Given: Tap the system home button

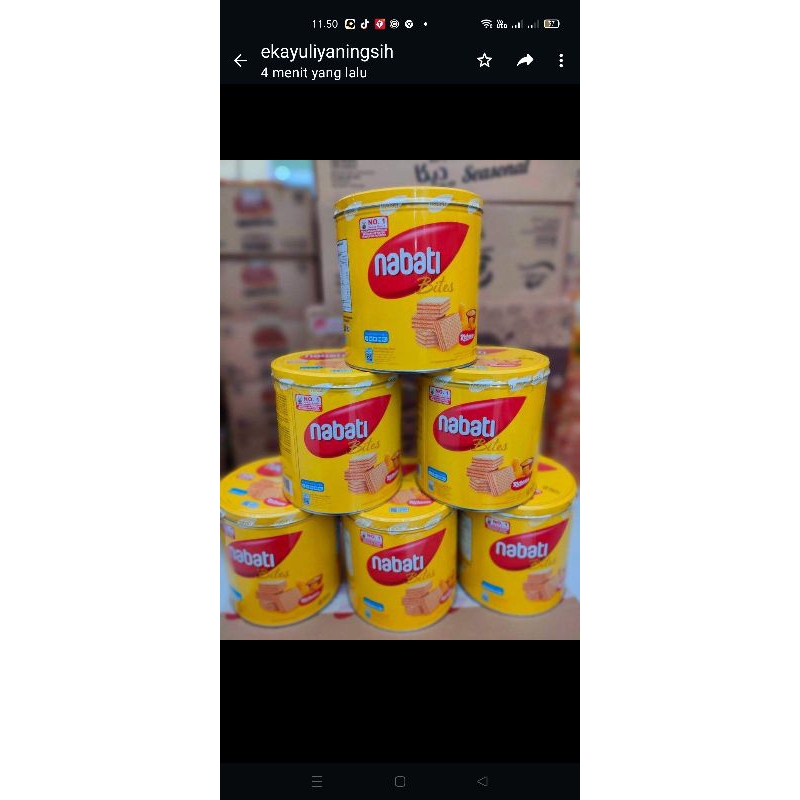Looking at the screenshot, I should click(400, 781).
